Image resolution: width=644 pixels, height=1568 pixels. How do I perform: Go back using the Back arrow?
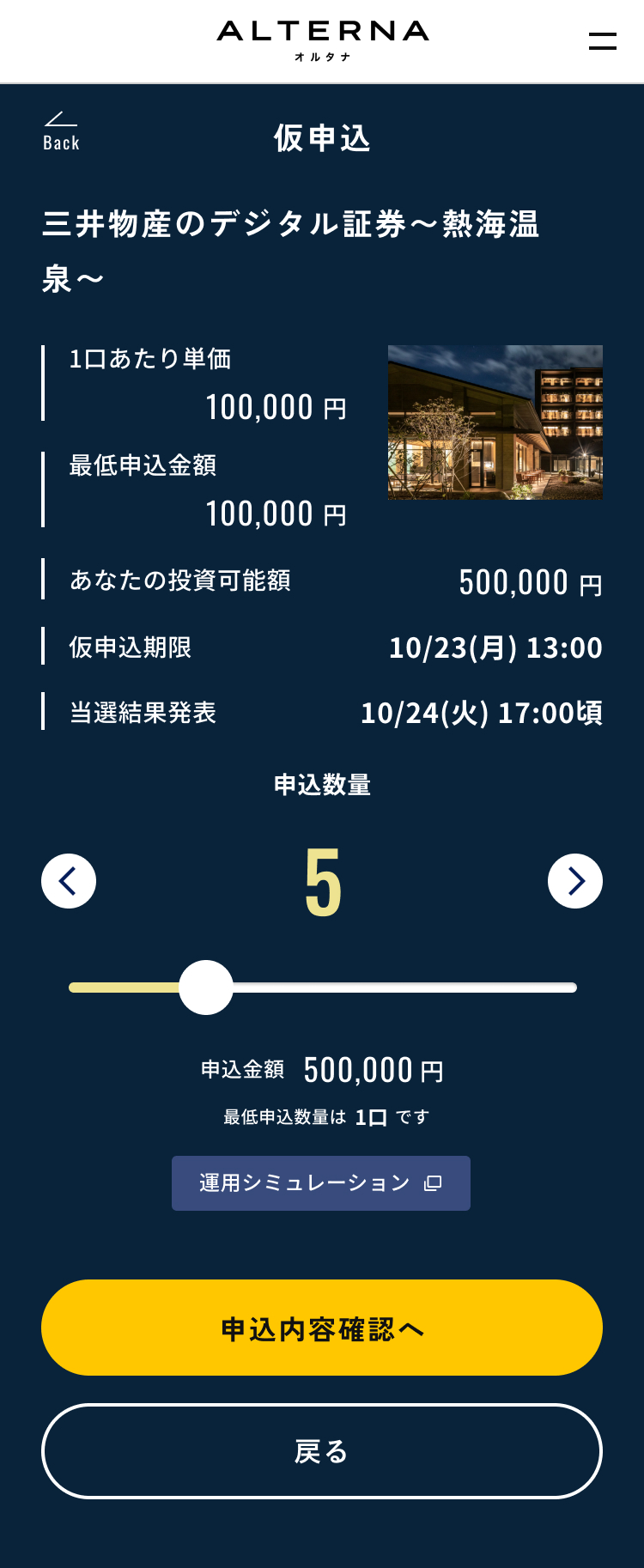click(61, 131)
